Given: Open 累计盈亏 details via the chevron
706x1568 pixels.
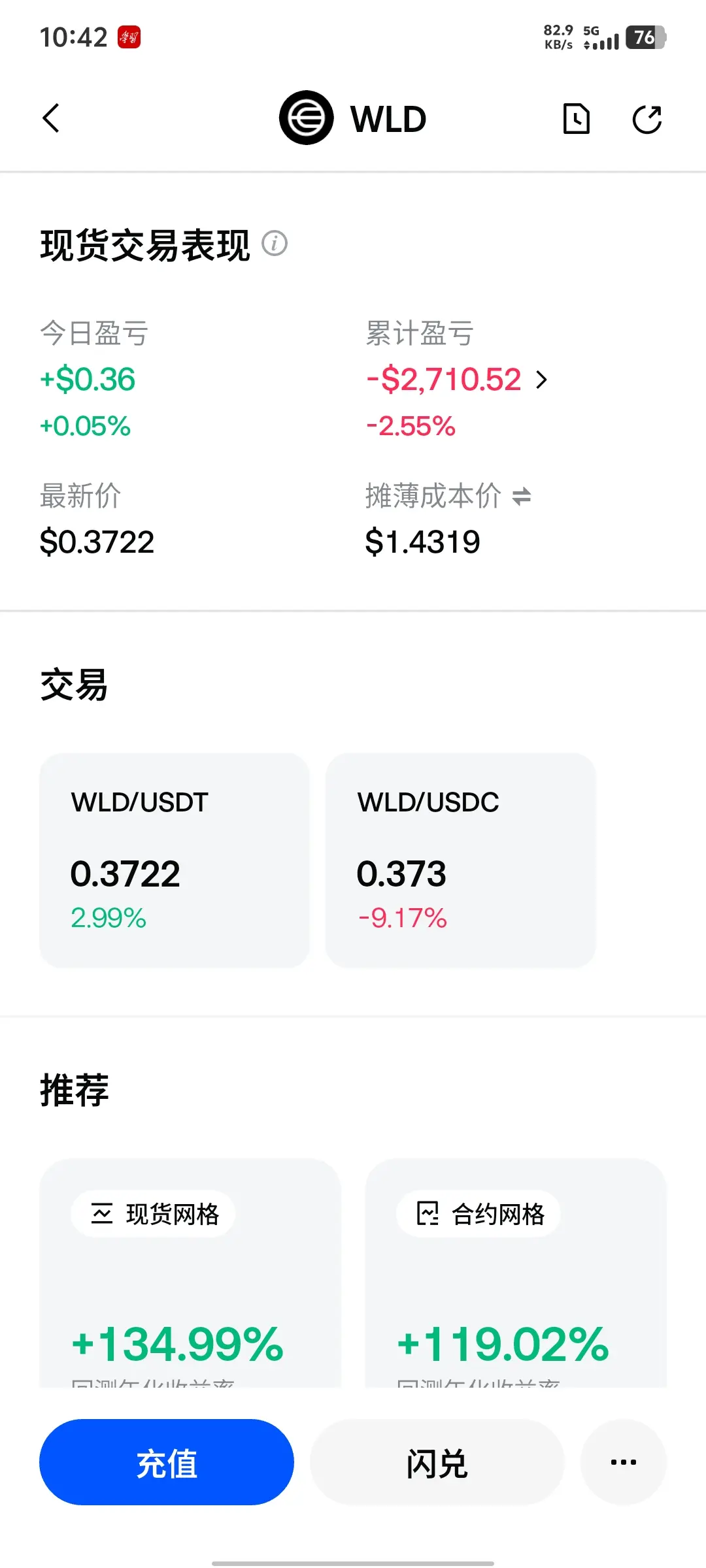Looking at the screenshot, I should coord(541,380).
